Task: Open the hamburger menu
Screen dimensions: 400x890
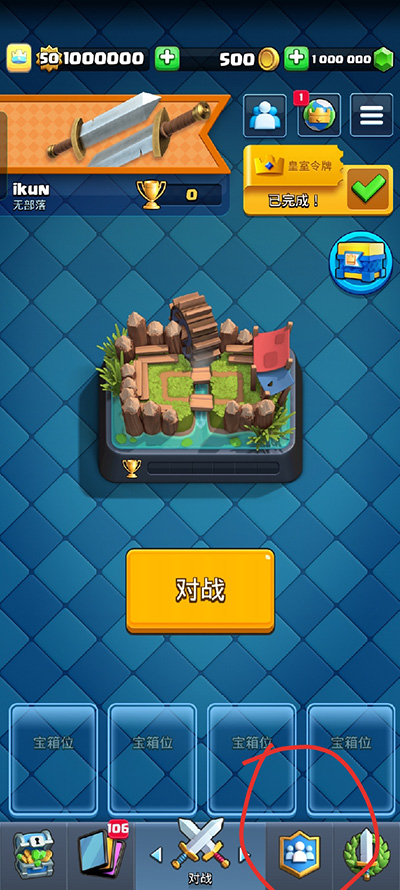Action: [372, 115]
